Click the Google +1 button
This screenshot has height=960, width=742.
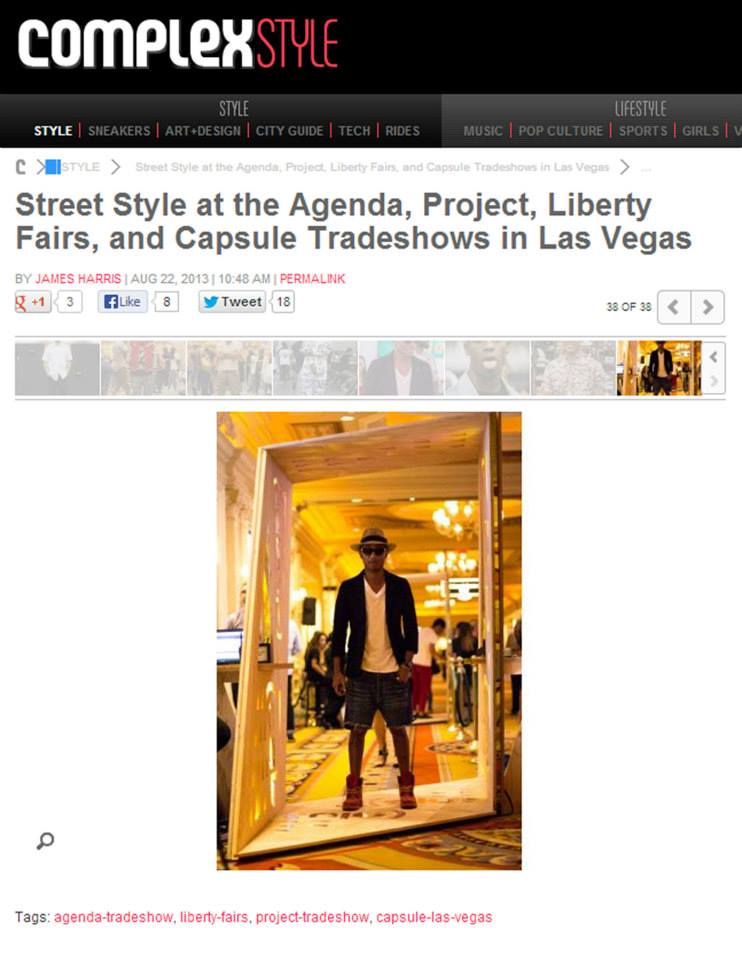pyautogui.click(x=32, y=302)
